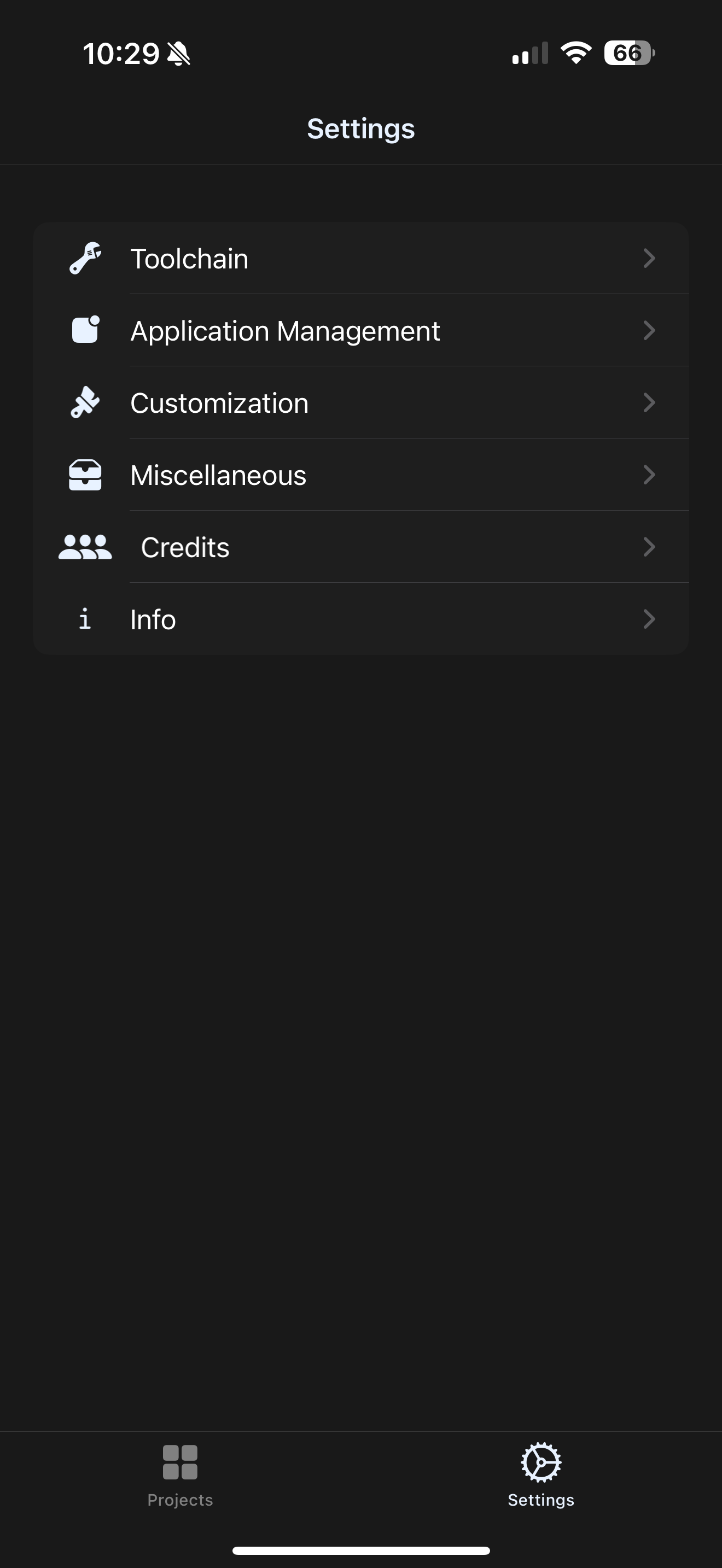Select the Miscellaneous row
Screen dimensions: 722x1568
tap(360, 475)
